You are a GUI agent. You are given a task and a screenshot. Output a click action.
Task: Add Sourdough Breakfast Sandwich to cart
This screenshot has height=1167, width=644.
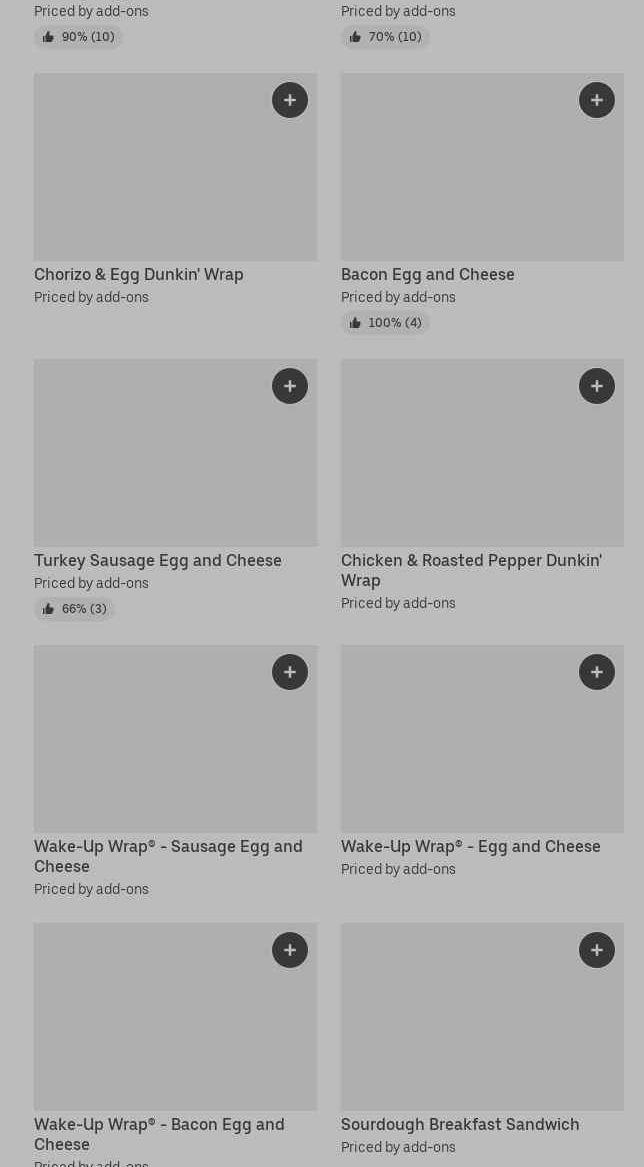(x=597, y=950)
